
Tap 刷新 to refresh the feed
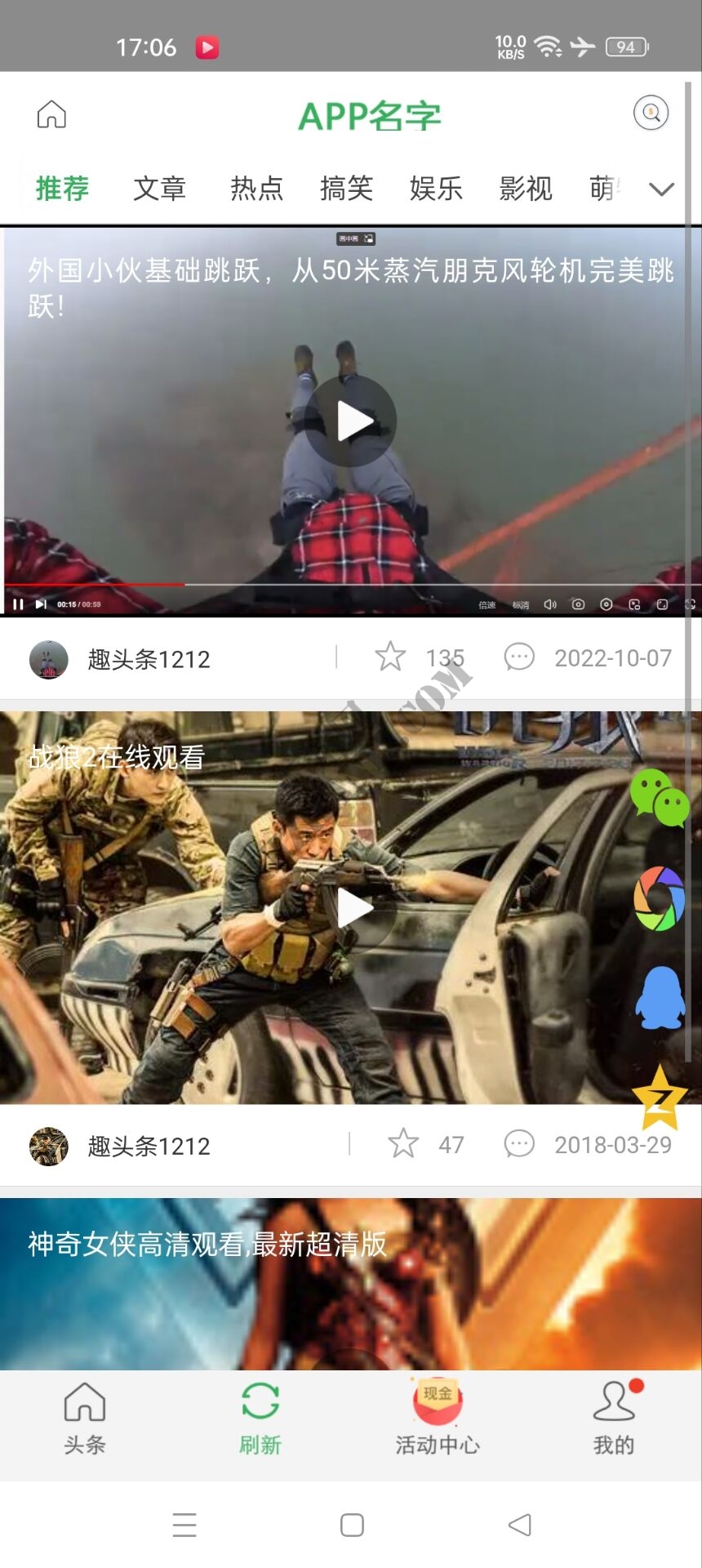tap(260, 1419)
